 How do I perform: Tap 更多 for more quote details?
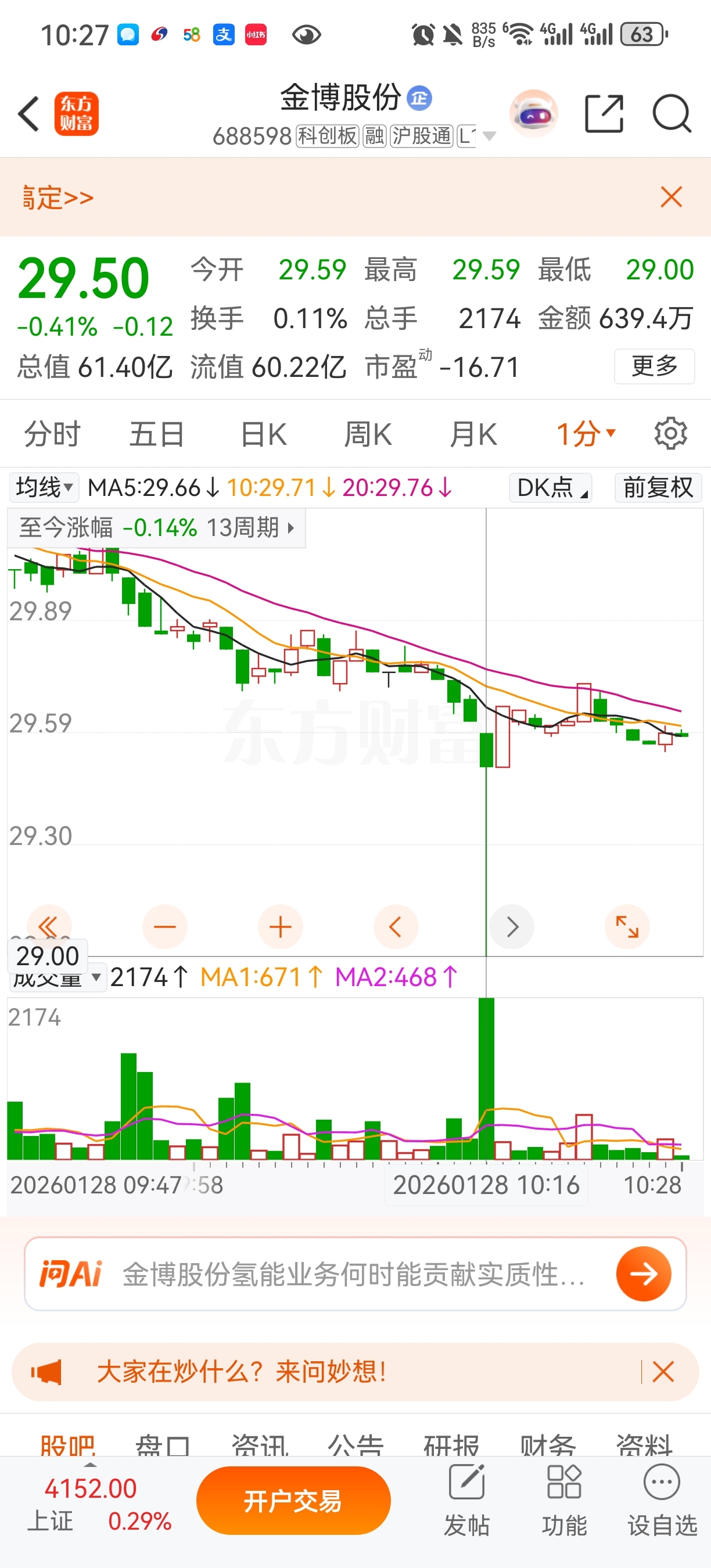click(x=653, y=366)
